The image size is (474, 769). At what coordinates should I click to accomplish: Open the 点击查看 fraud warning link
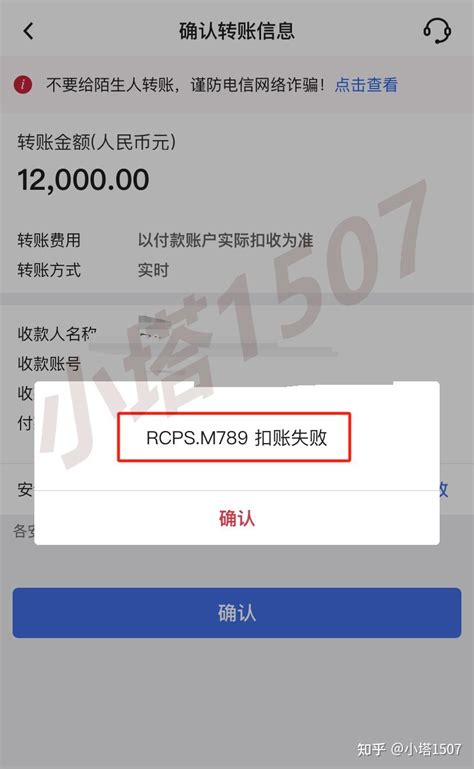tap(366, 85)
